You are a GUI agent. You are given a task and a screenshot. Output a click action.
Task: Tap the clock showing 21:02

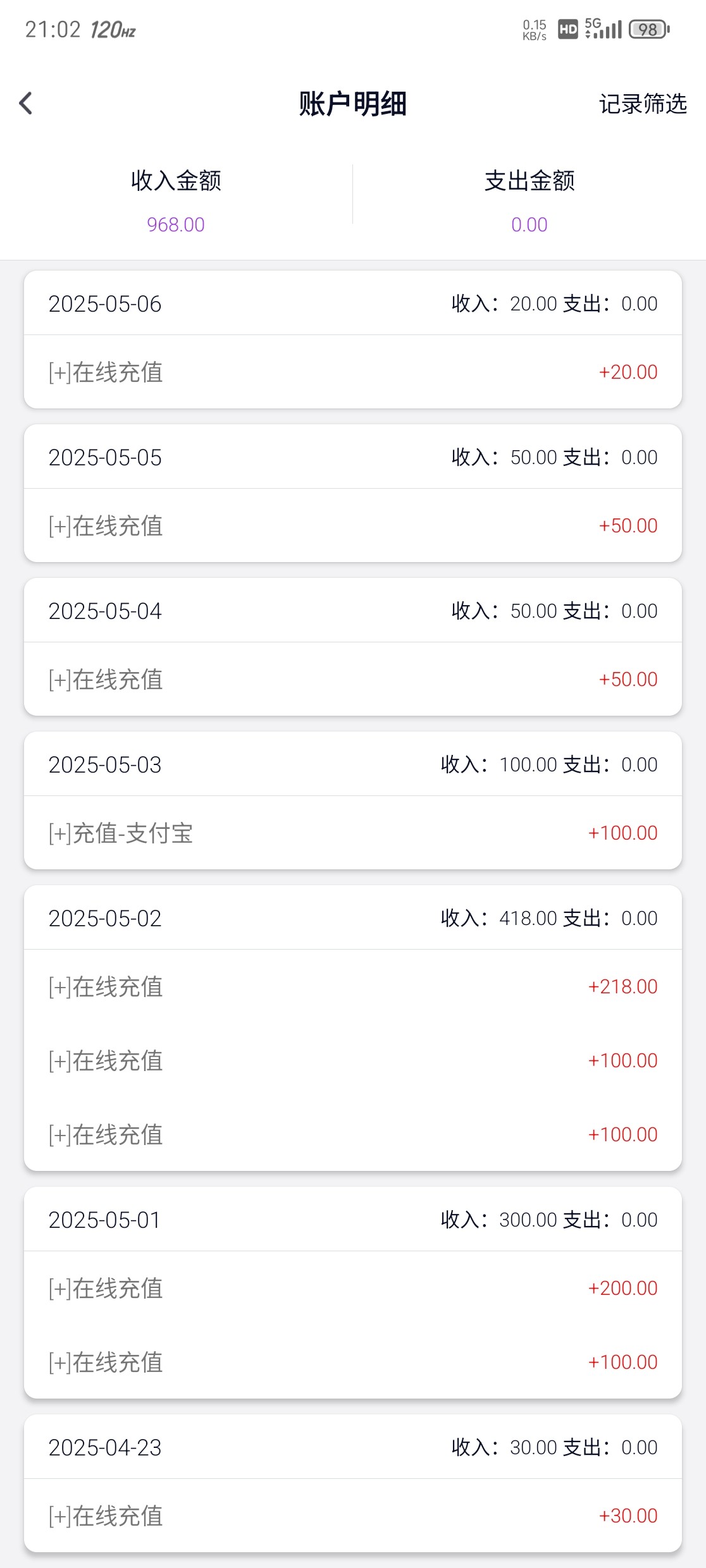(53, 28)
